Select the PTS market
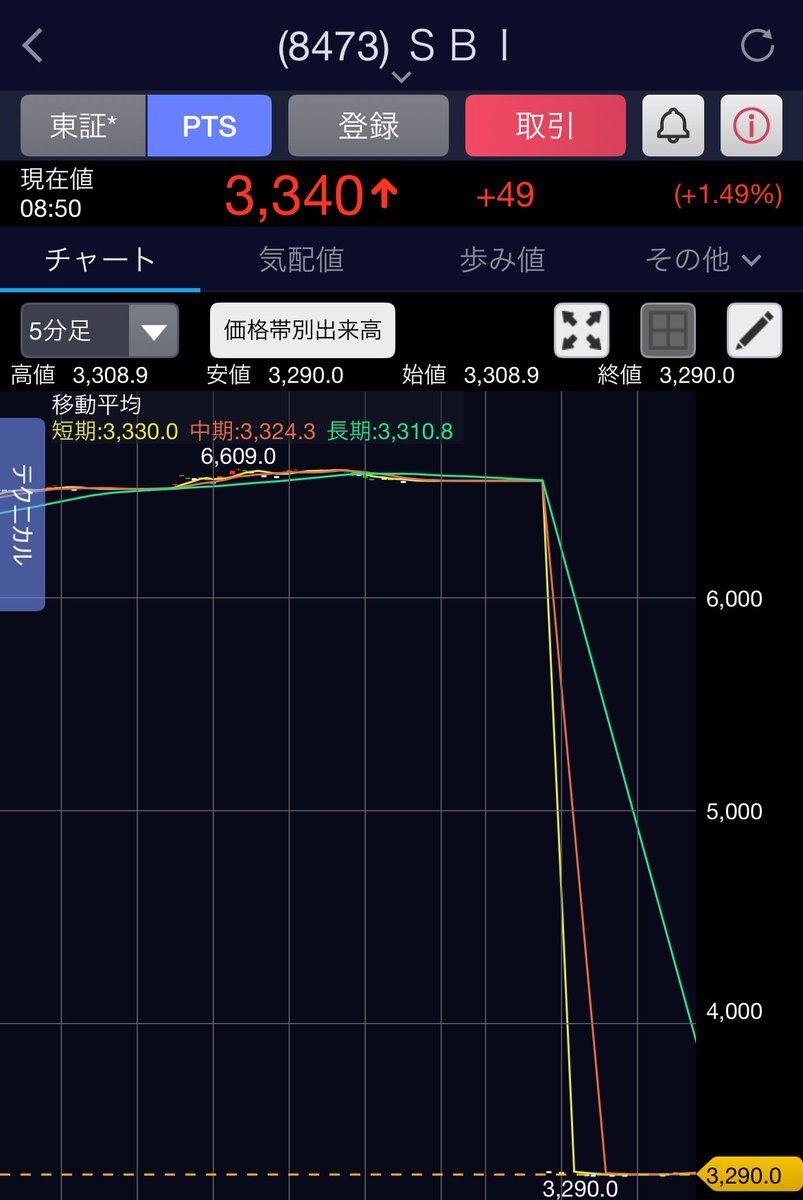Image resolution: width=803 pixels, height=1200 pixels. click(x=209, y=126)
